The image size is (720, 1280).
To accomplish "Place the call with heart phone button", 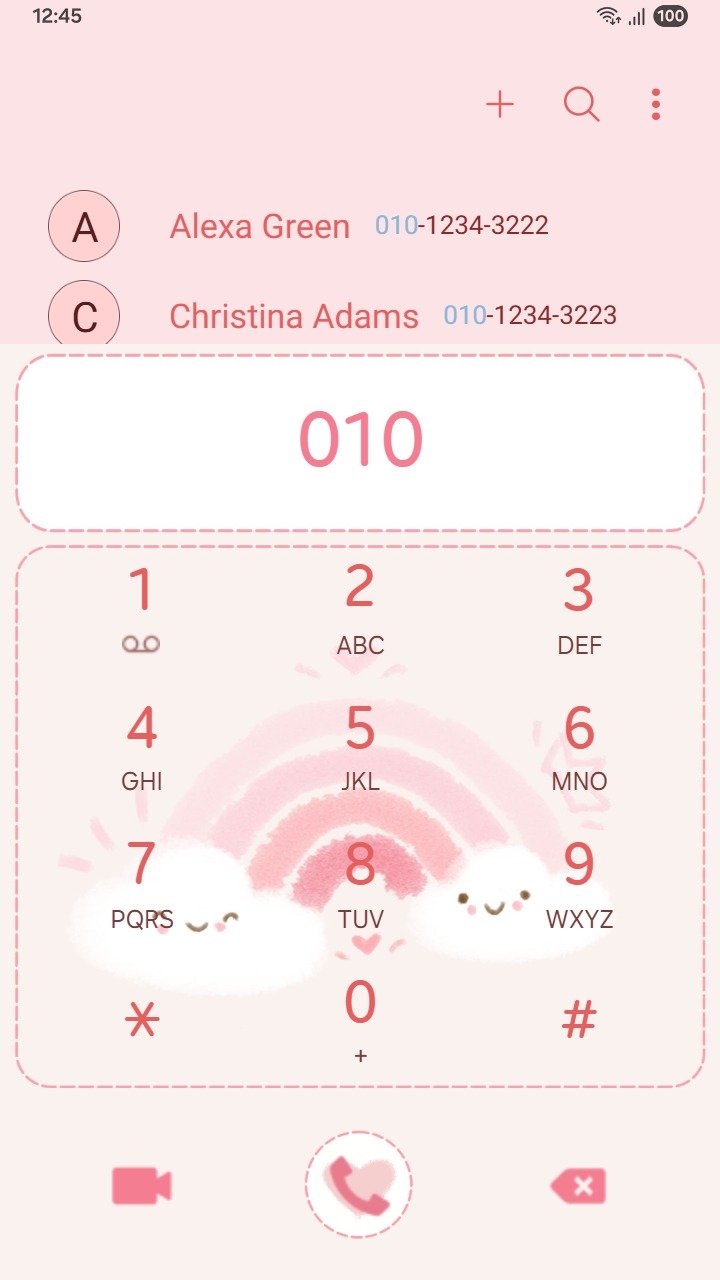I will (x=359, y=1185).
